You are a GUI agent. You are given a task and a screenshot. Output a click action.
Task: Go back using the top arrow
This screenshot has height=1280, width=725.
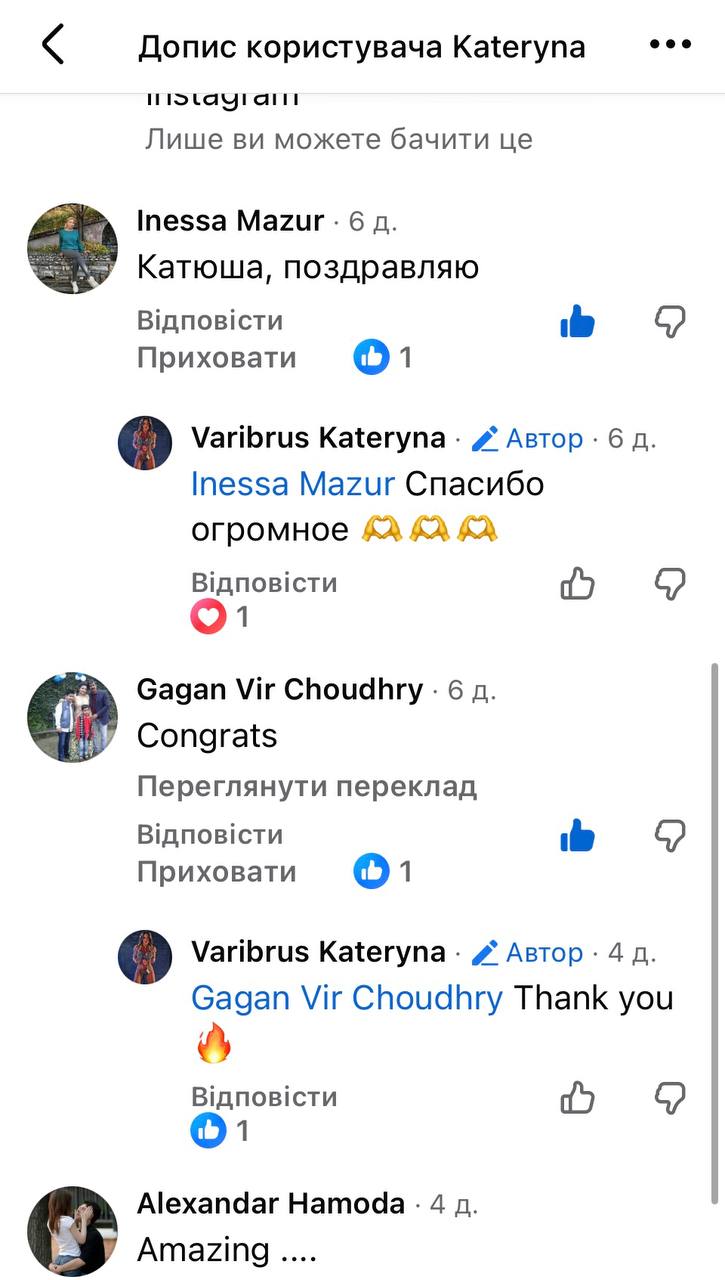[53, 46]
